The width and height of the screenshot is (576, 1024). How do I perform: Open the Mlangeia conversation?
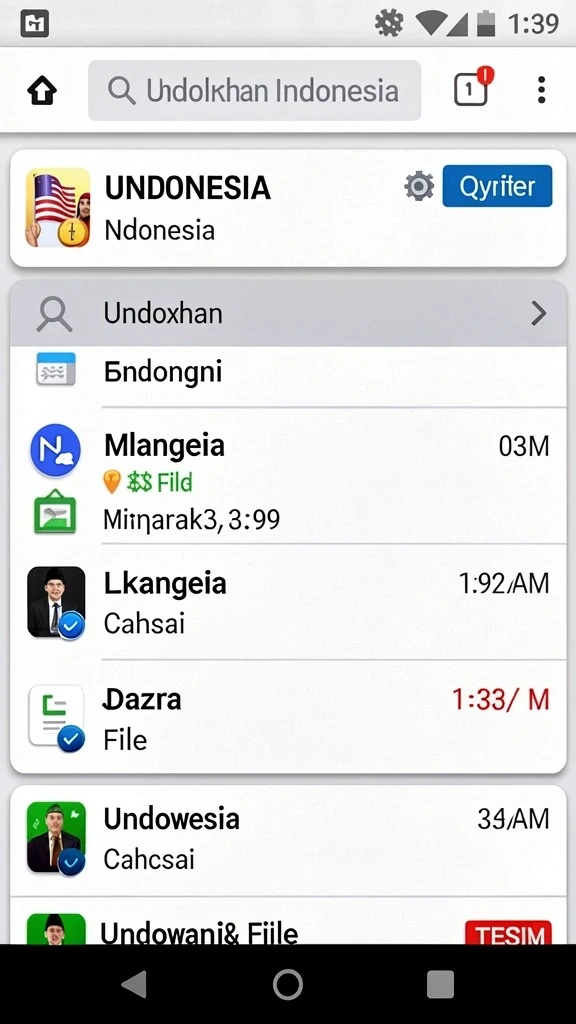pos(288,476)
